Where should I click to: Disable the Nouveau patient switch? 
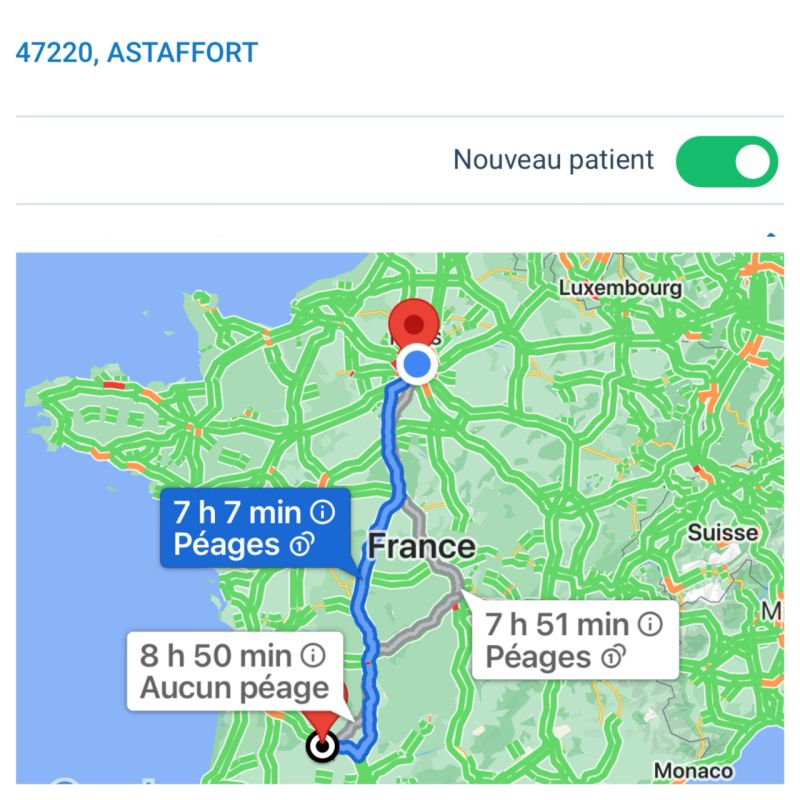point(726,162)
